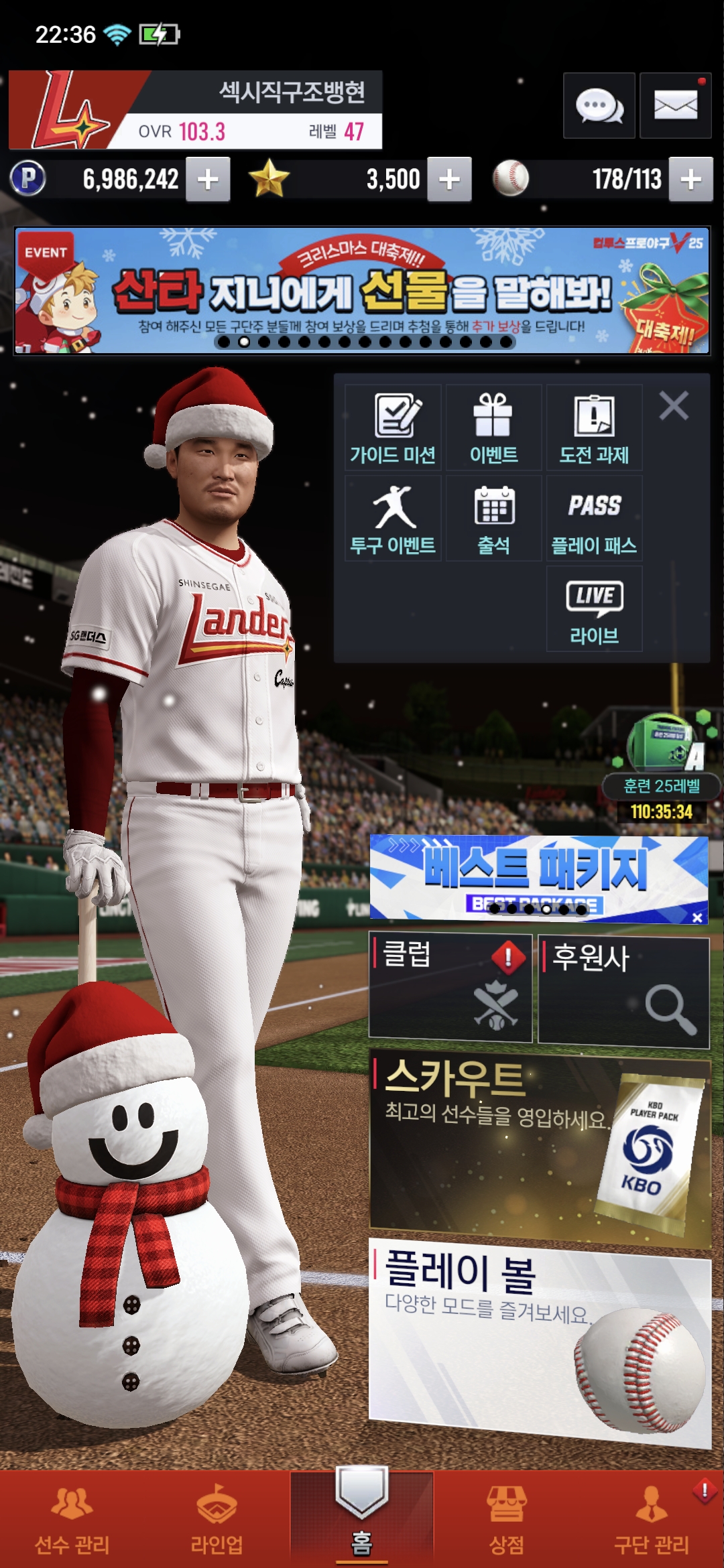The image size is (724, 1568).
Task: Close the quick menu panel
Action: coord(674,406)
